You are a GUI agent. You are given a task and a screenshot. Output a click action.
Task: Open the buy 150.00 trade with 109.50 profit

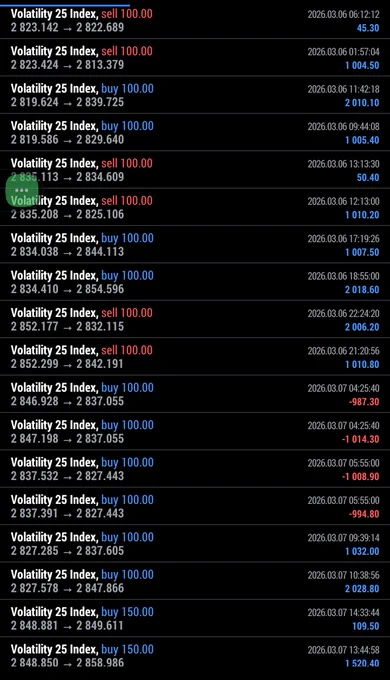(195, 618)
